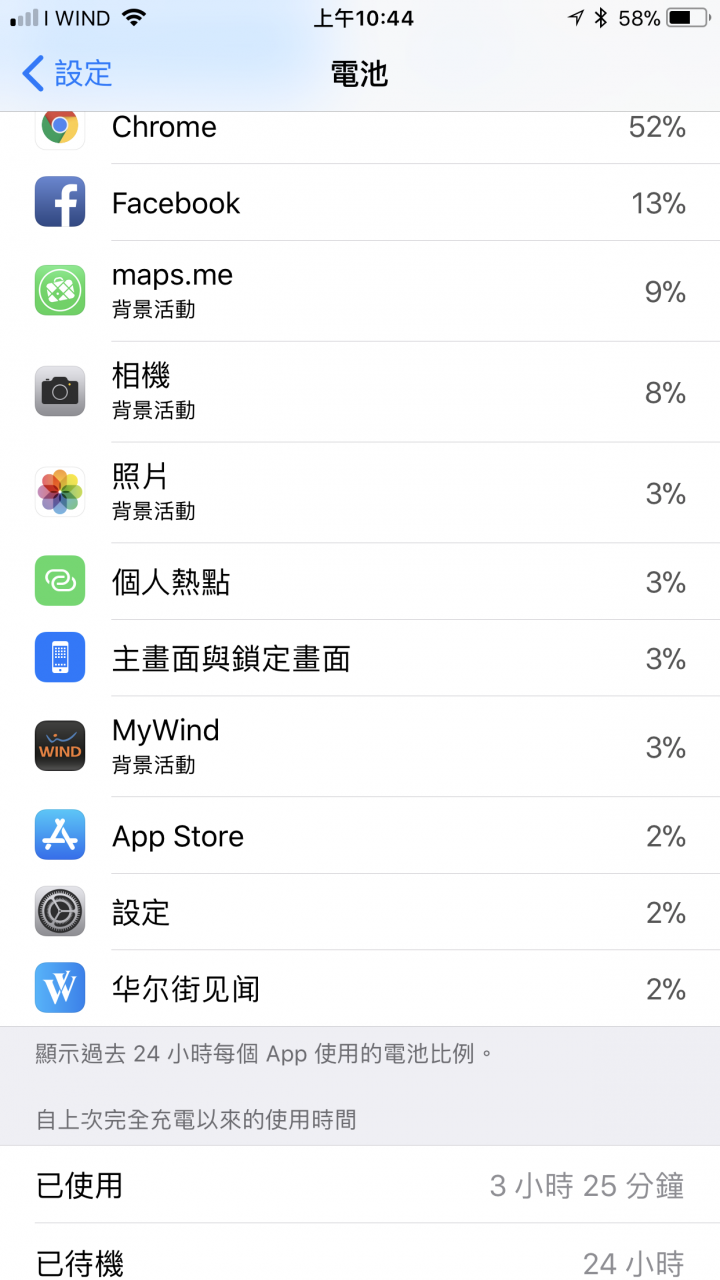The height and width of the screenshot is (1280, 720).
Task: Tap the App Store row
Action: click(360, 836)
